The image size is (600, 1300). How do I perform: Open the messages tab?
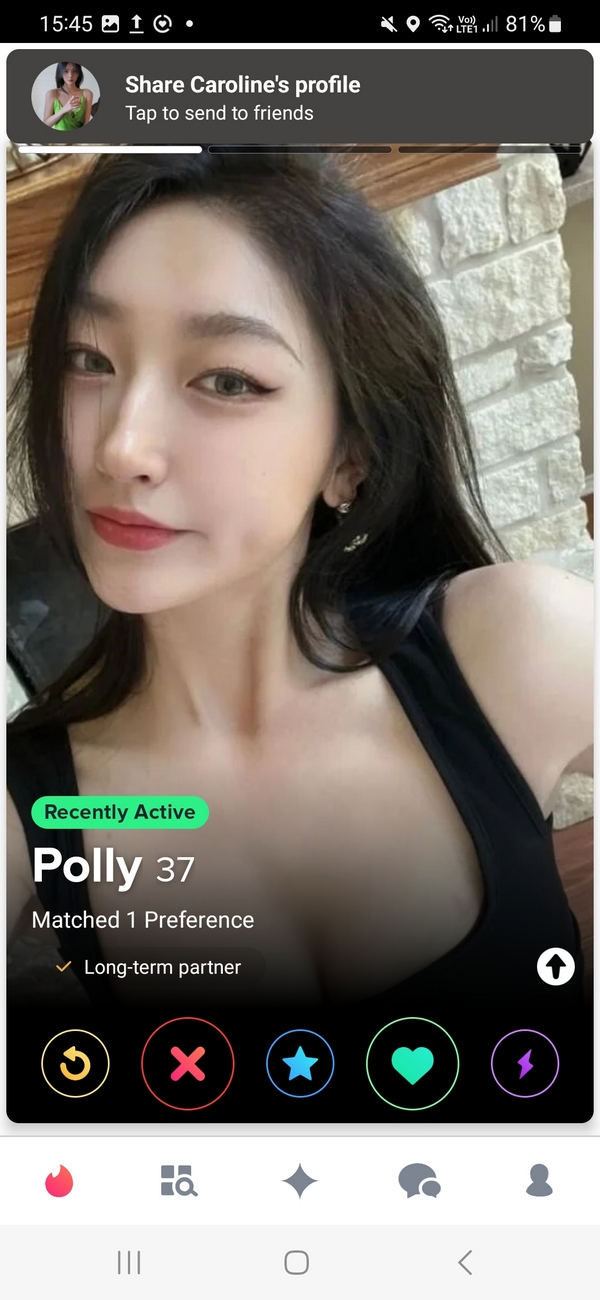419,1182
